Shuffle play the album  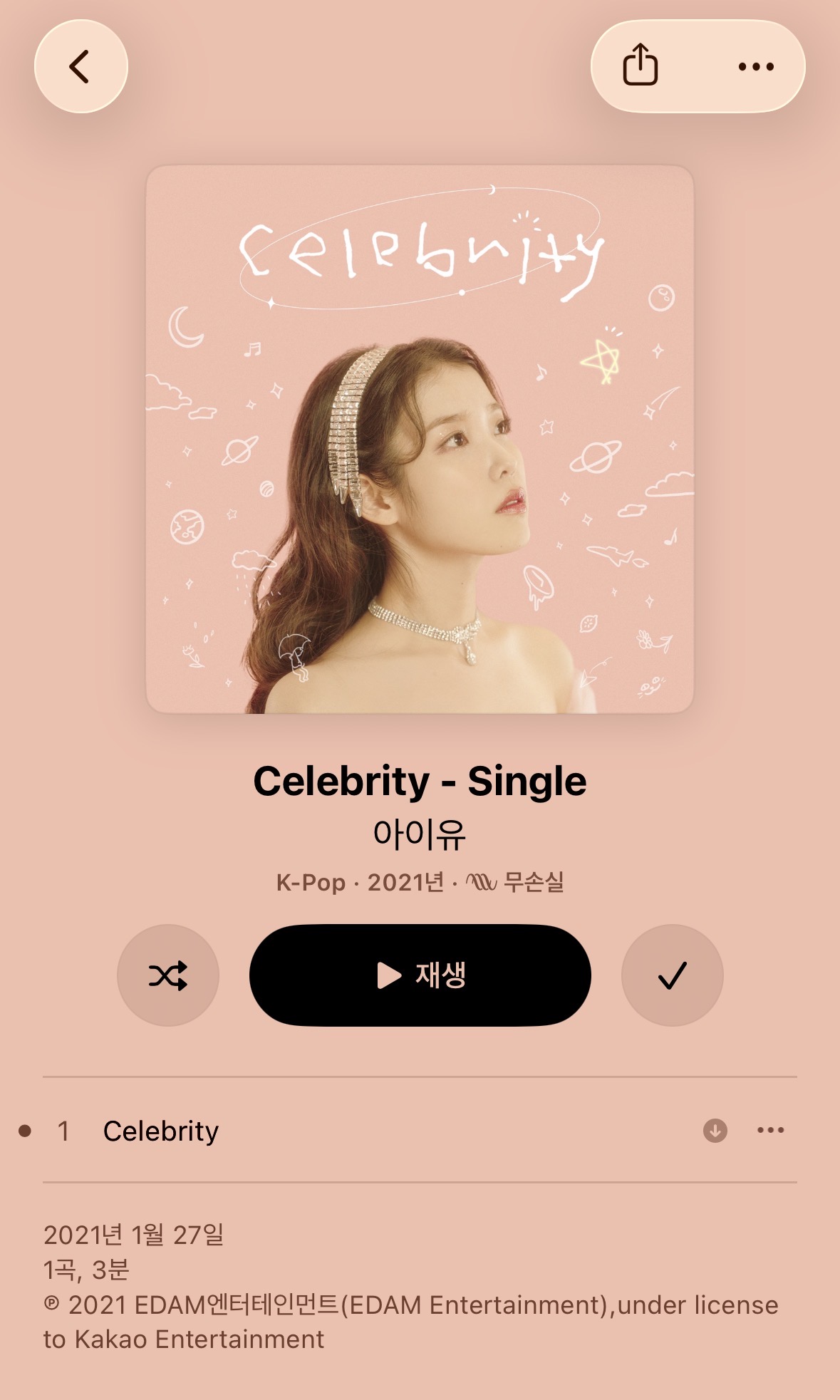pyautogui.click(x=168, y=975)
